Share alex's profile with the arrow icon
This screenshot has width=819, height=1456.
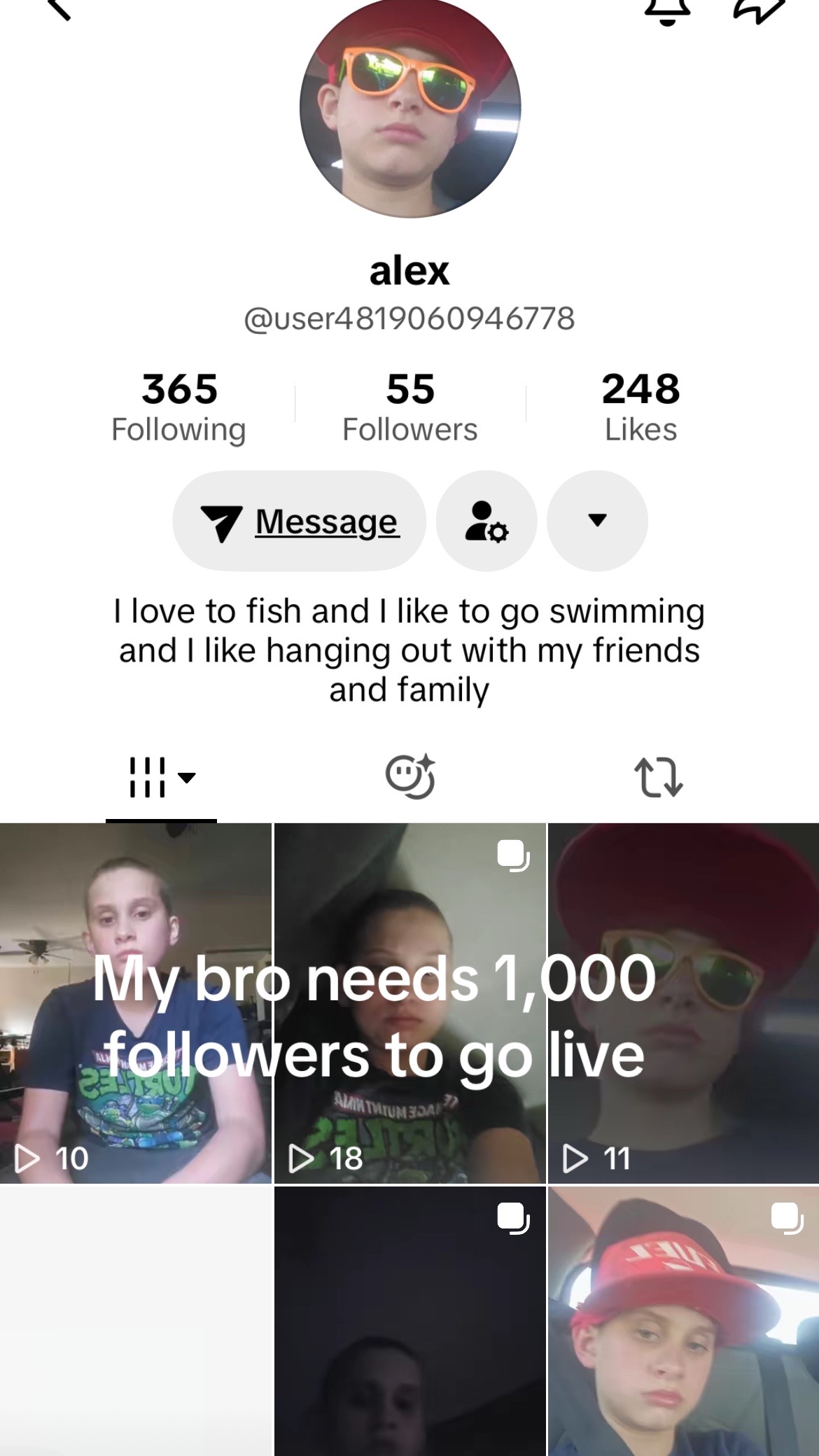pyautogui.click(x=759, y=10)
